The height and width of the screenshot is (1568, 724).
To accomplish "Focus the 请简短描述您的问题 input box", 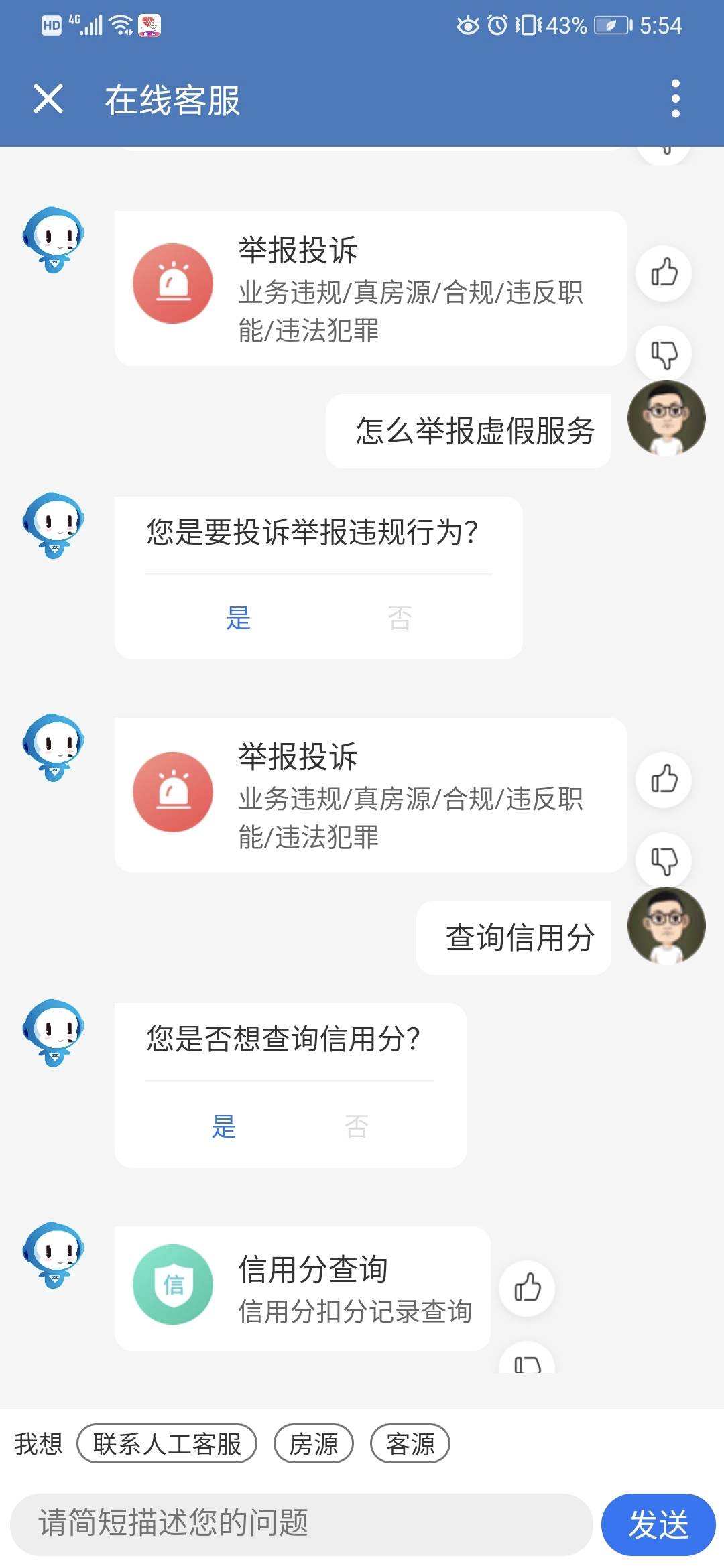I will click(x=301, y=1524).
